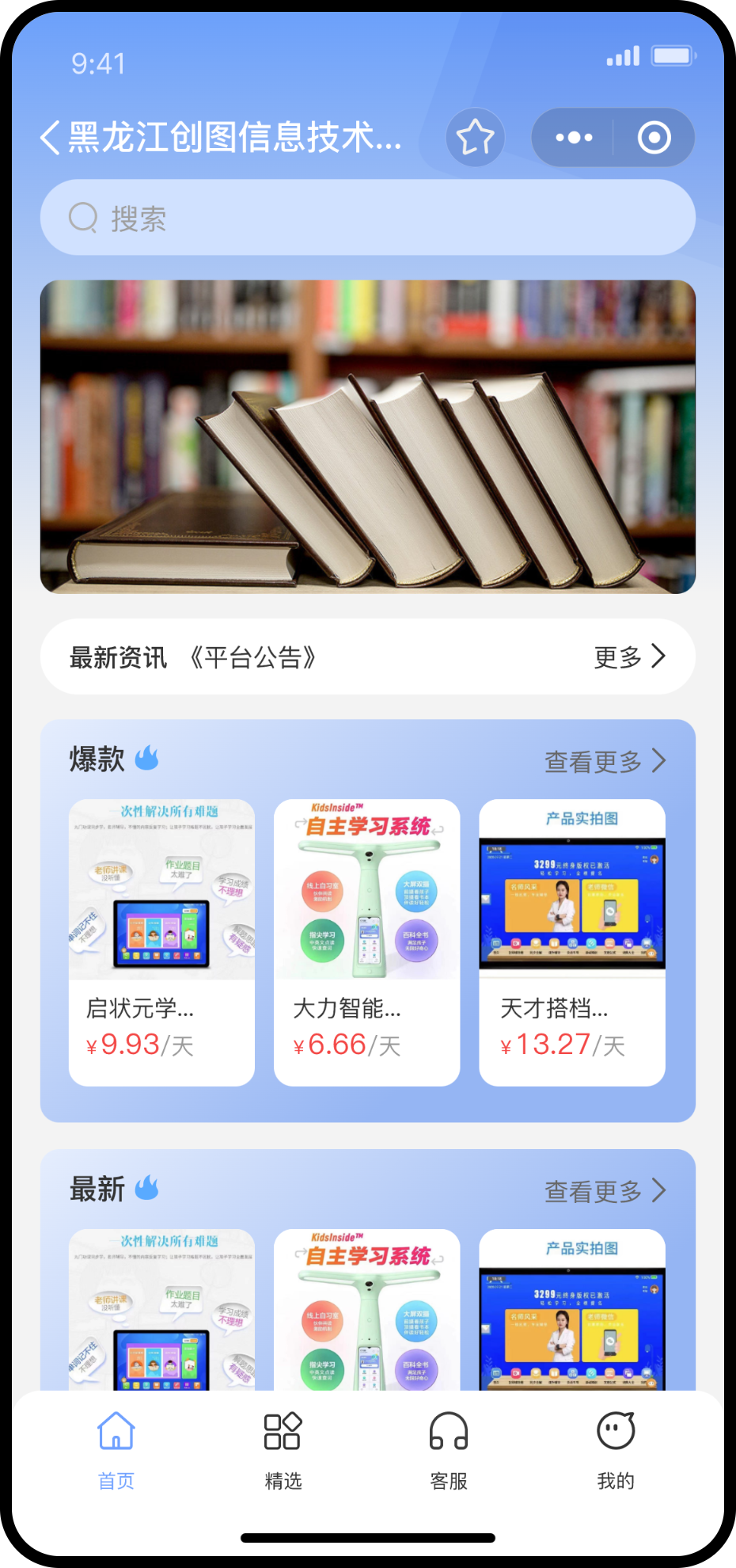
Task: Go to the 我的 profile tab
Action: coord(615,1451)
